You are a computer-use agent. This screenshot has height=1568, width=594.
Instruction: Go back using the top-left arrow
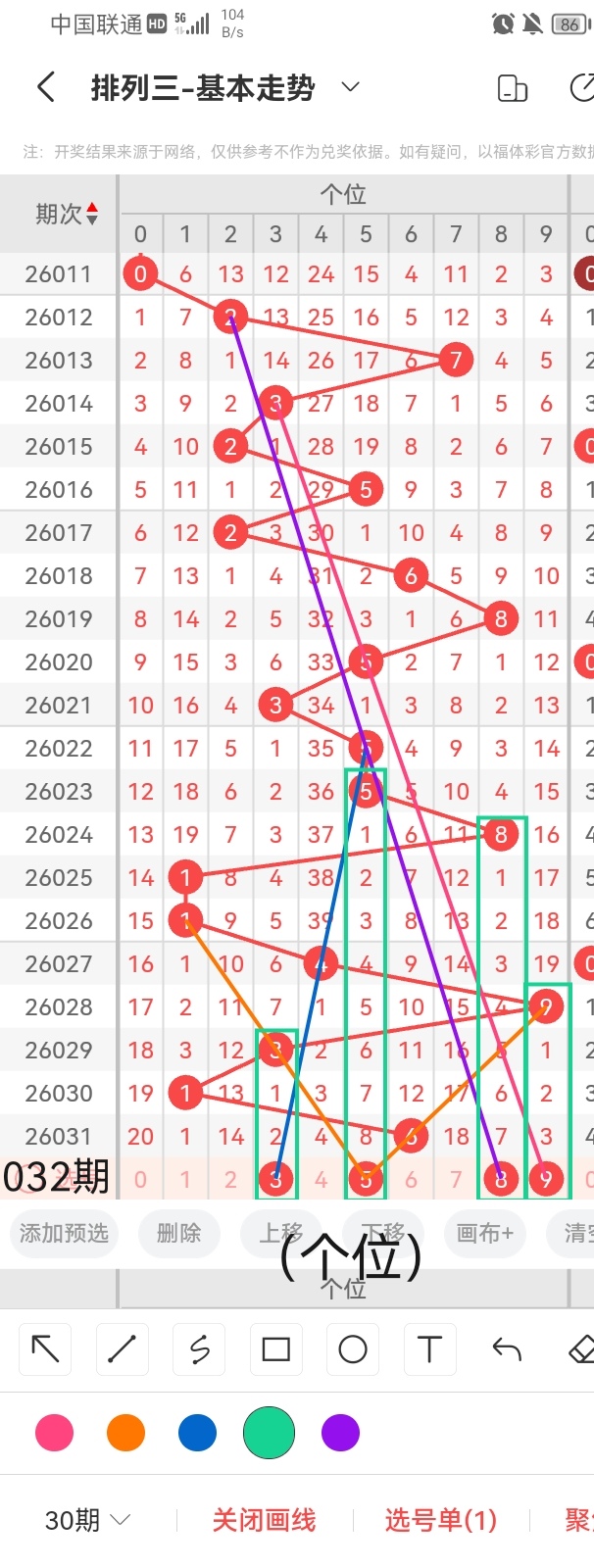pyautogui.click(x=45, y=87)
